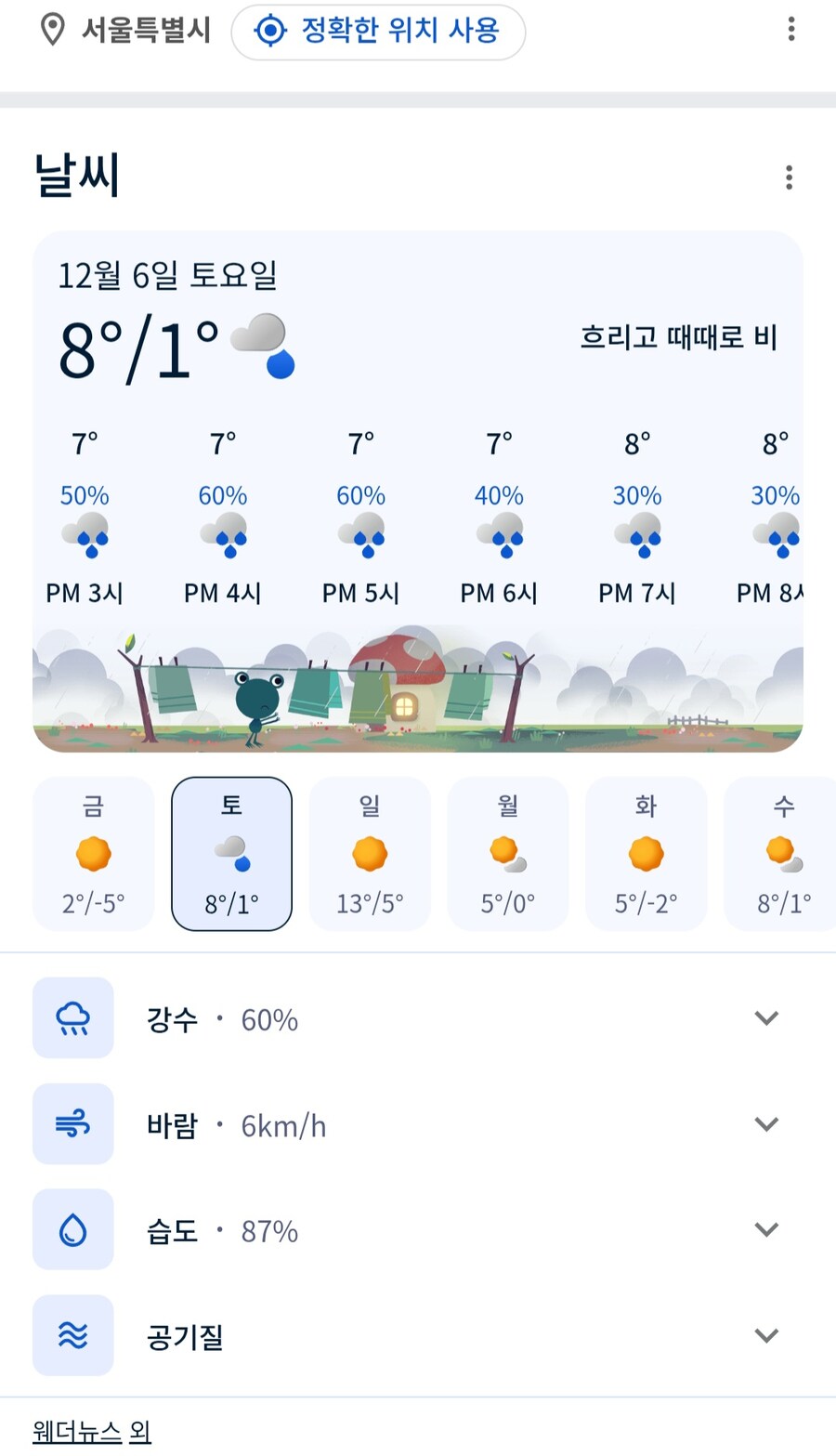
Task: Click the rain cloud icon next to 강수
Action: pyautogui.click(x=72, y=1017)
